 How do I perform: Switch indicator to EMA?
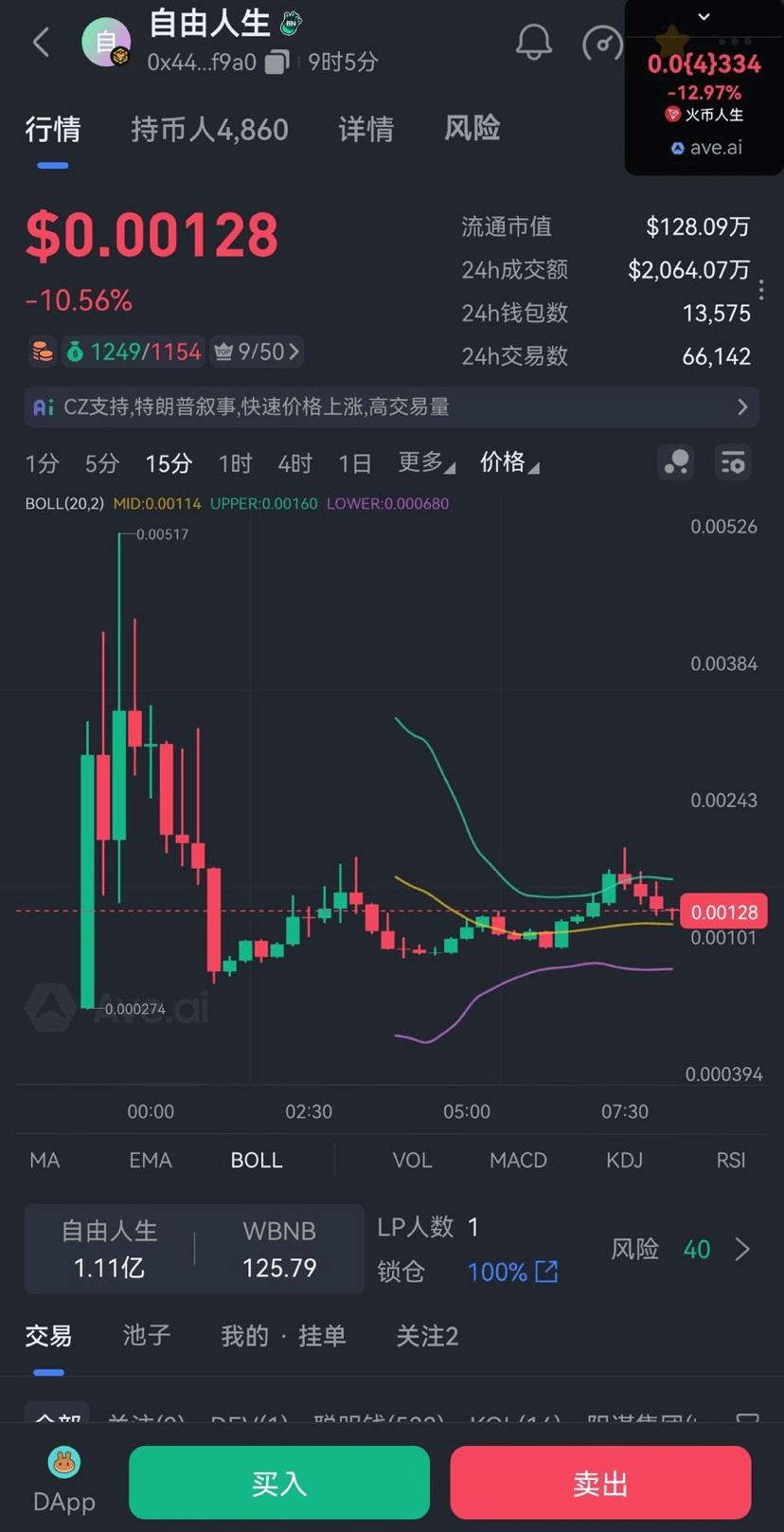point(150,1160)
